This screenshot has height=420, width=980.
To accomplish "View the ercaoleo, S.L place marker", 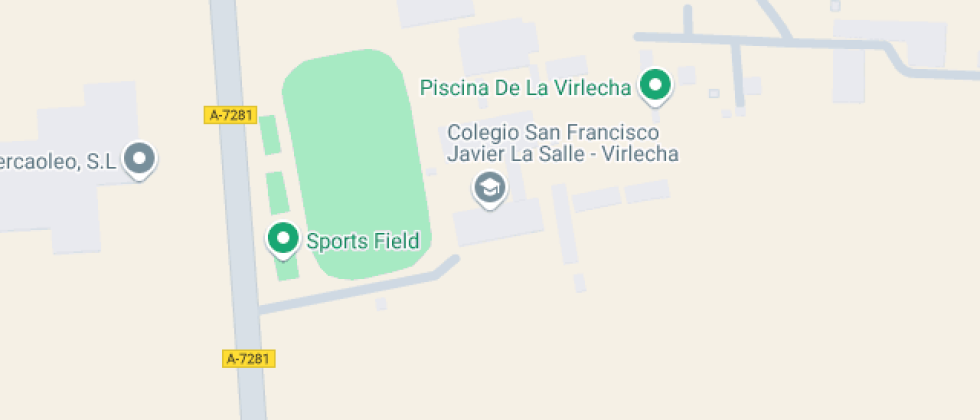I will coord(140,158).
